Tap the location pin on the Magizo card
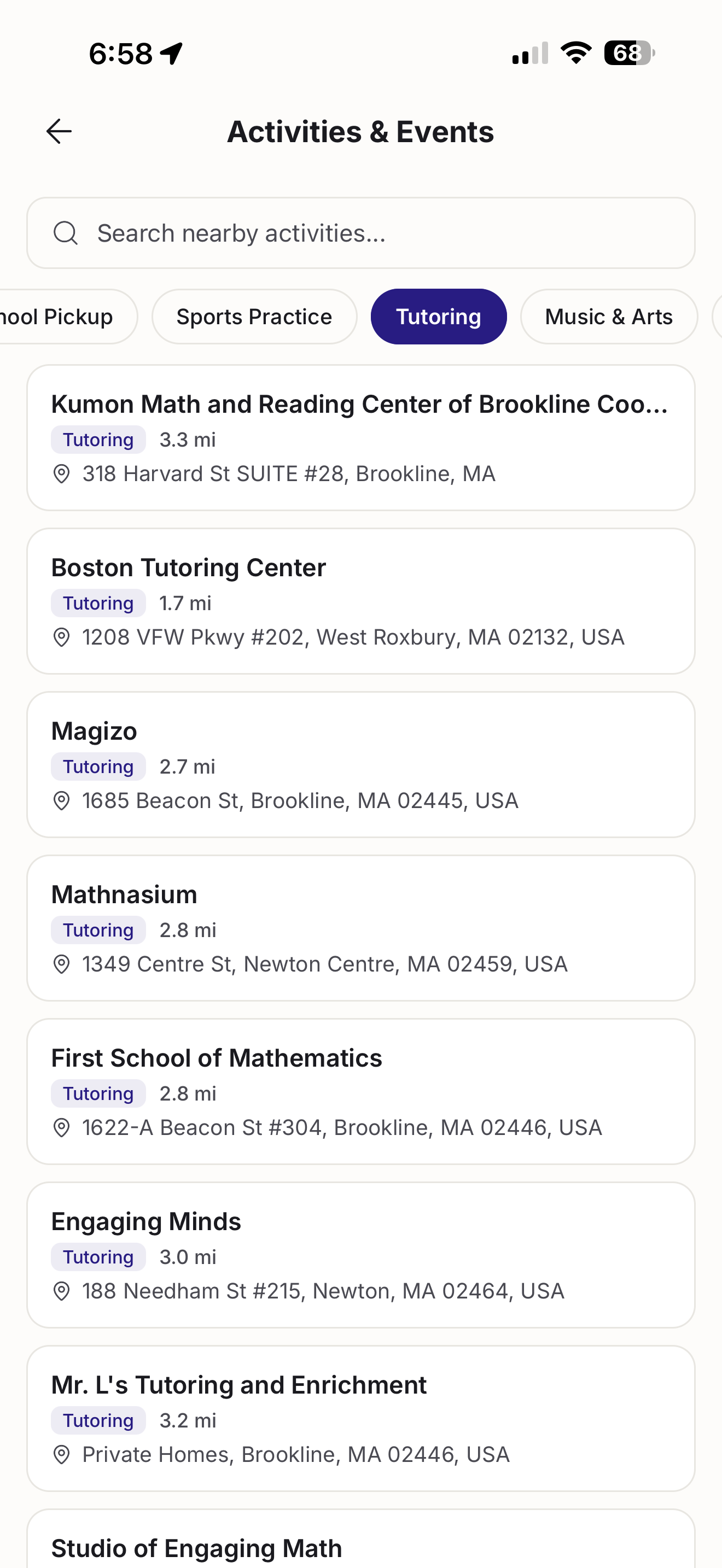 coord(61,800)
